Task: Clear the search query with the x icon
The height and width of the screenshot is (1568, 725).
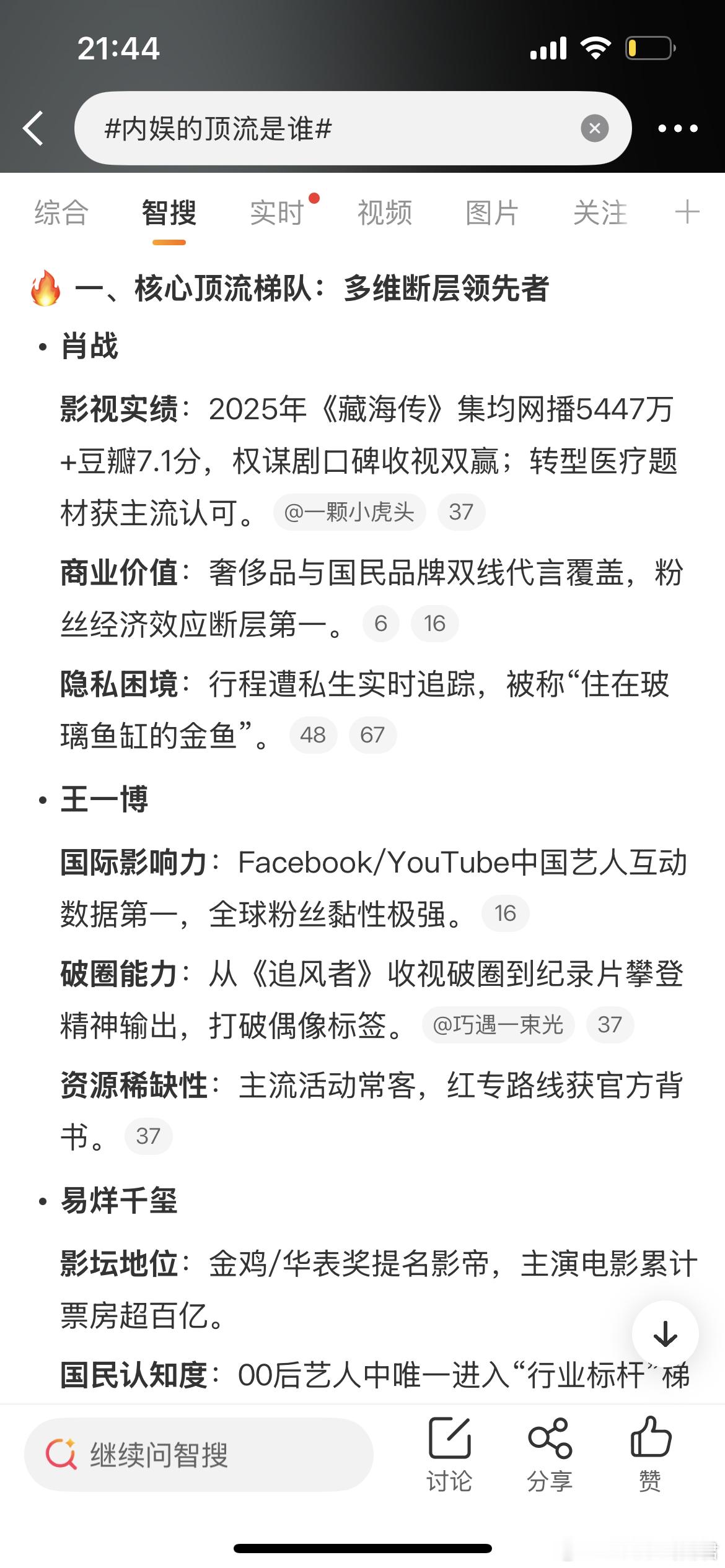Action: coord(595,128)
